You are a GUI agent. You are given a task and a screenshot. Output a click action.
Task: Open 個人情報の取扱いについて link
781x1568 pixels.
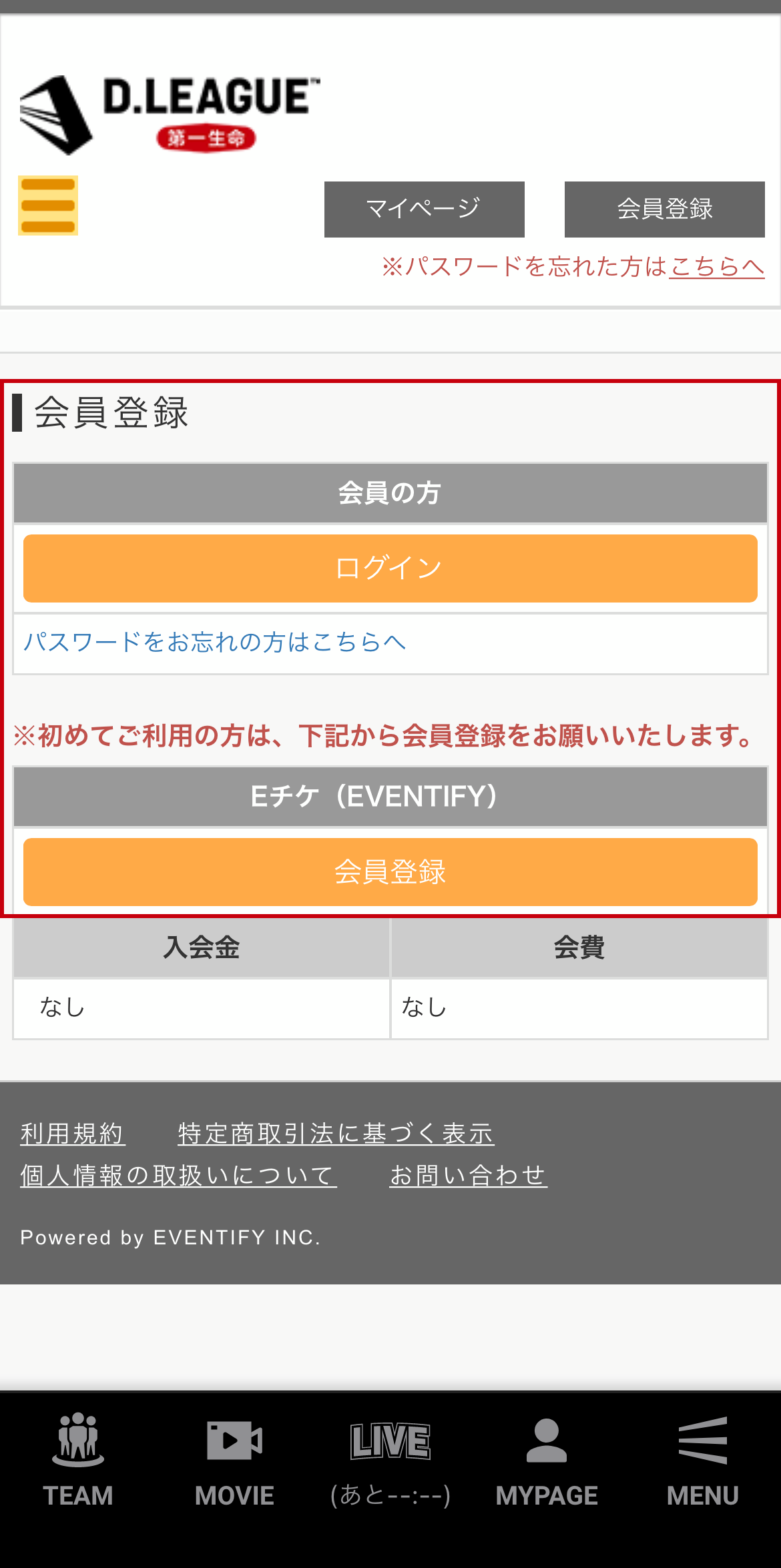click(178, 1175)
